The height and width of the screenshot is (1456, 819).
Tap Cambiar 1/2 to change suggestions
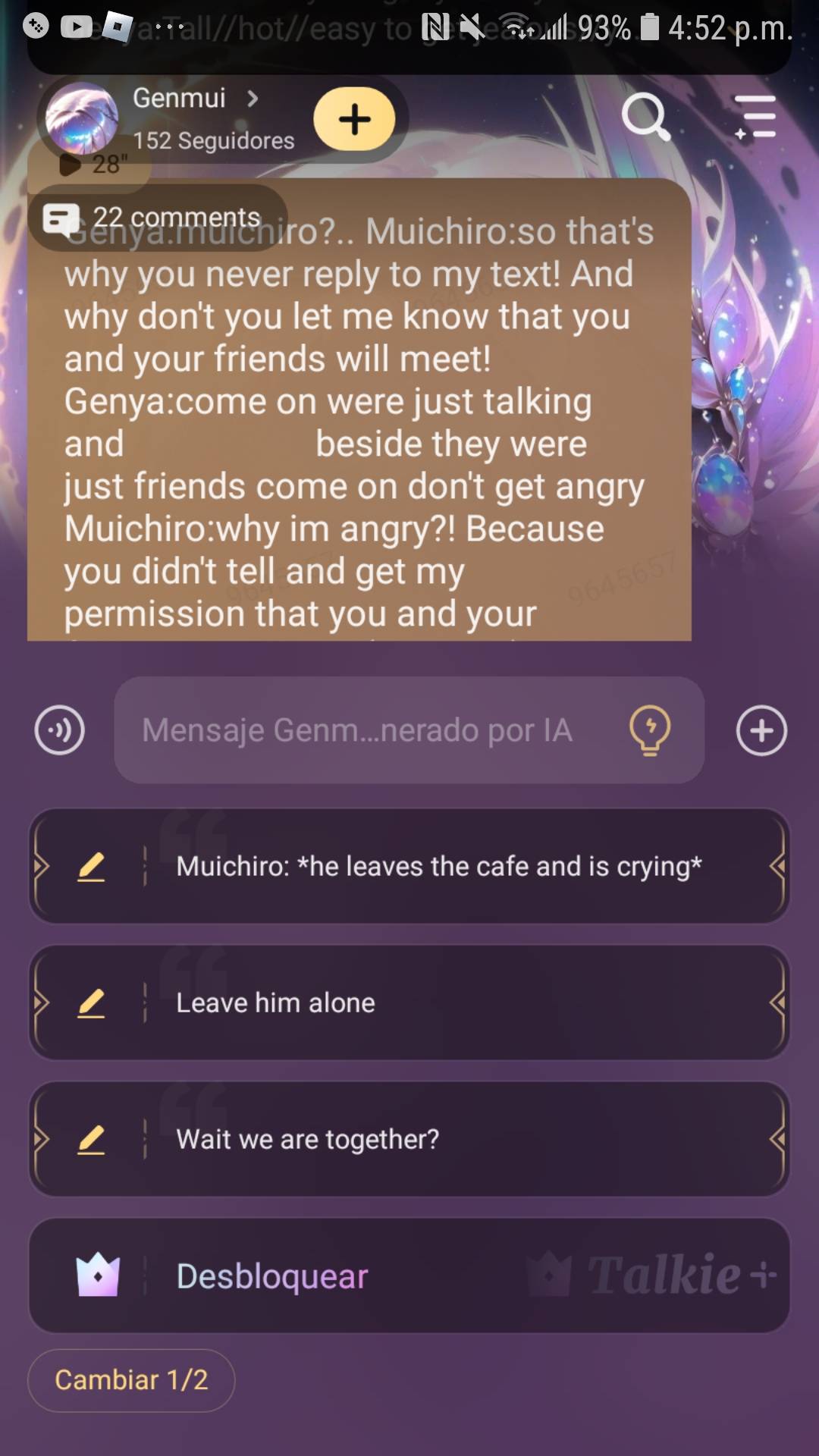(x=131, y=1380)
